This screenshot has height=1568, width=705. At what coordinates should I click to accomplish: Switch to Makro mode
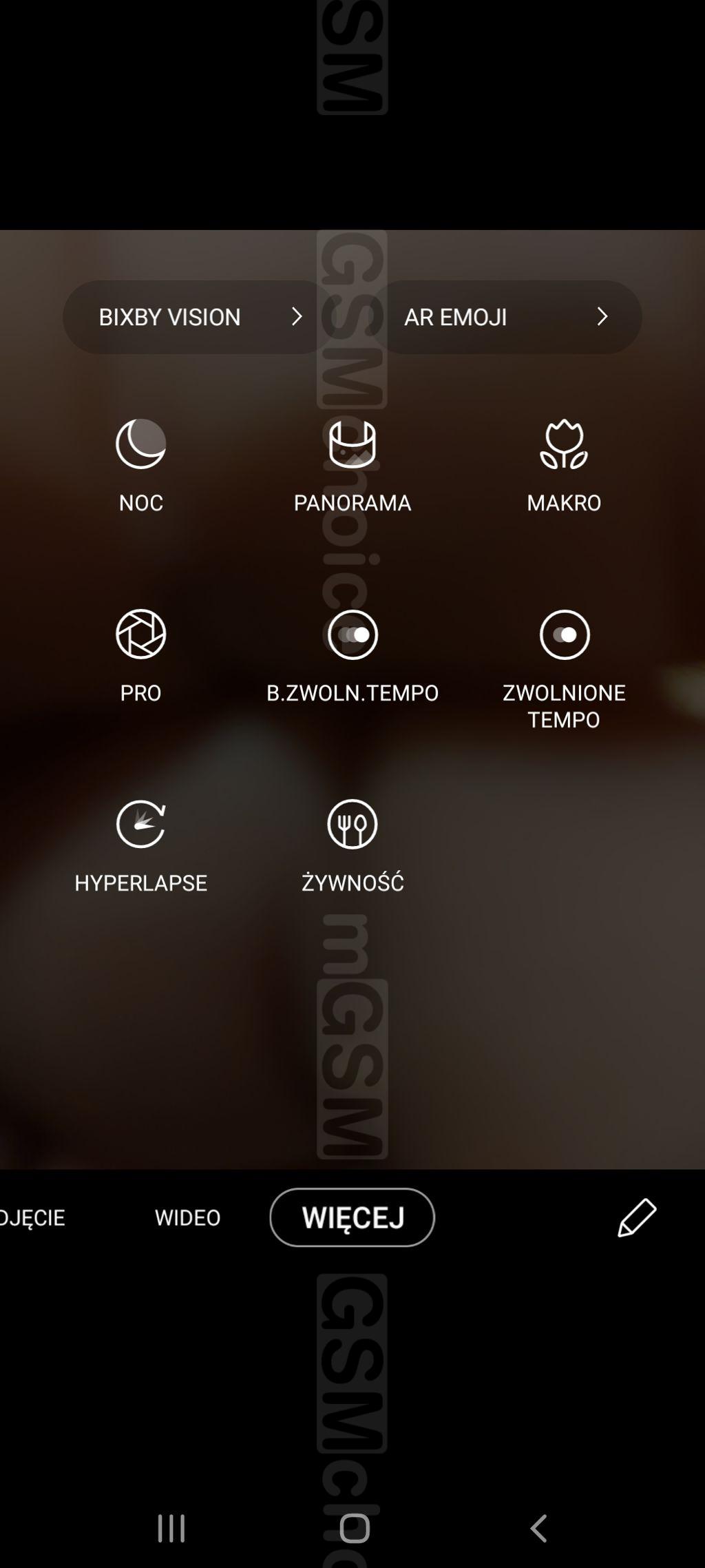pos(564,466)
